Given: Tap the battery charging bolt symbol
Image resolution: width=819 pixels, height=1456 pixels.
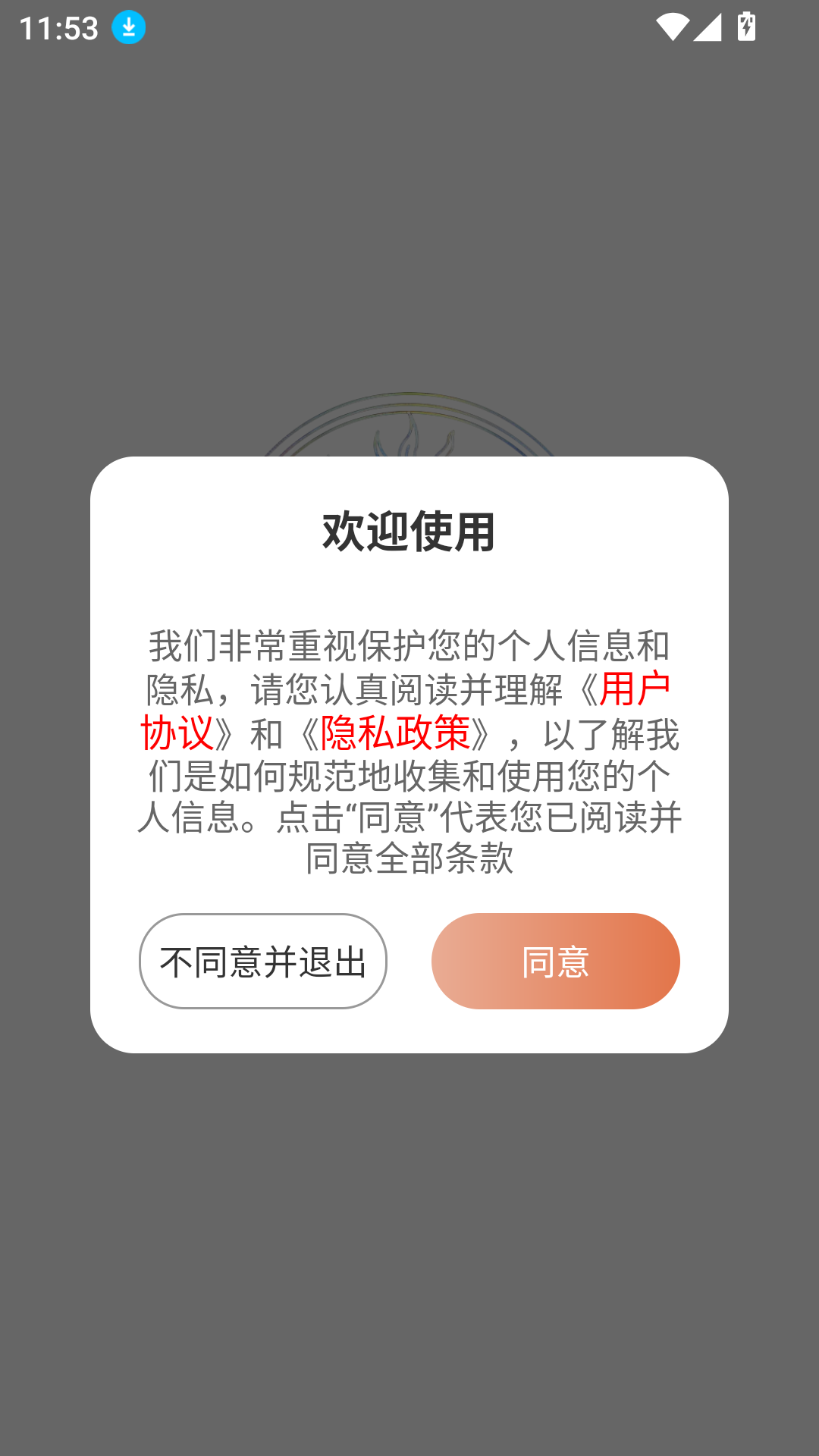Looking at the screenshot, I should pos(747,27).
